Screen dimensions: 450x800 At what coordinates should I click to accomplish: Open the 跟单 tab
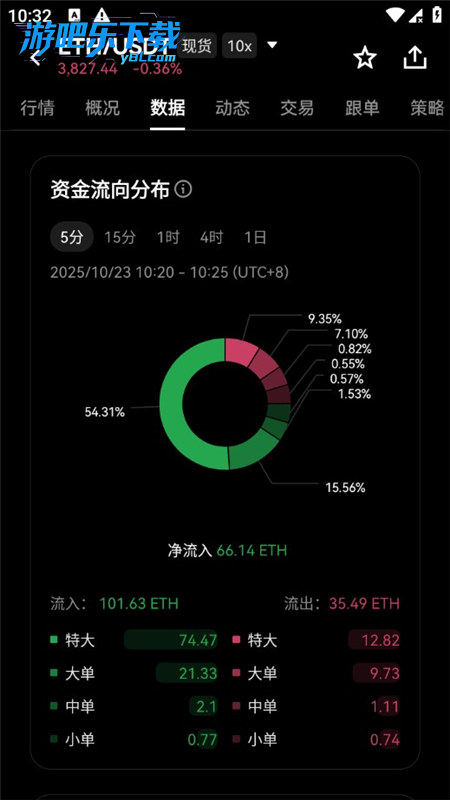click(362, 108)
